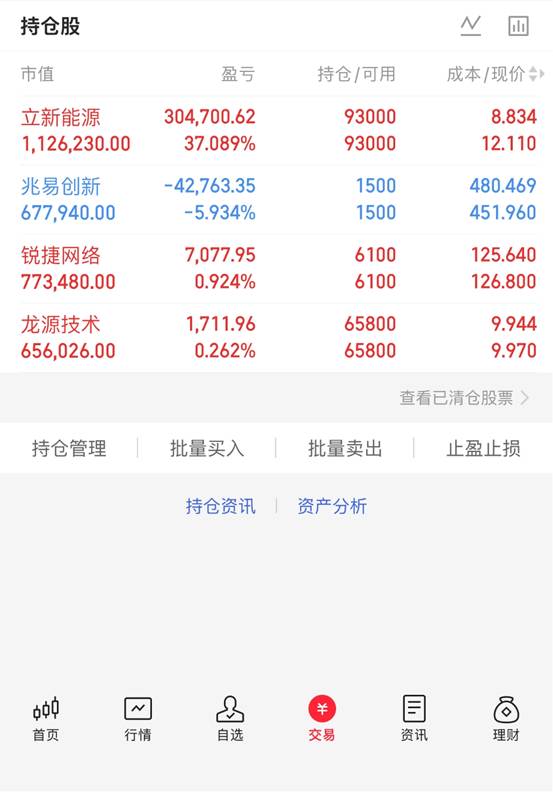Image resolution: width=553 pixels, height=792 pixels.
Task: Go to the 理财 tab
Action: 506,719
